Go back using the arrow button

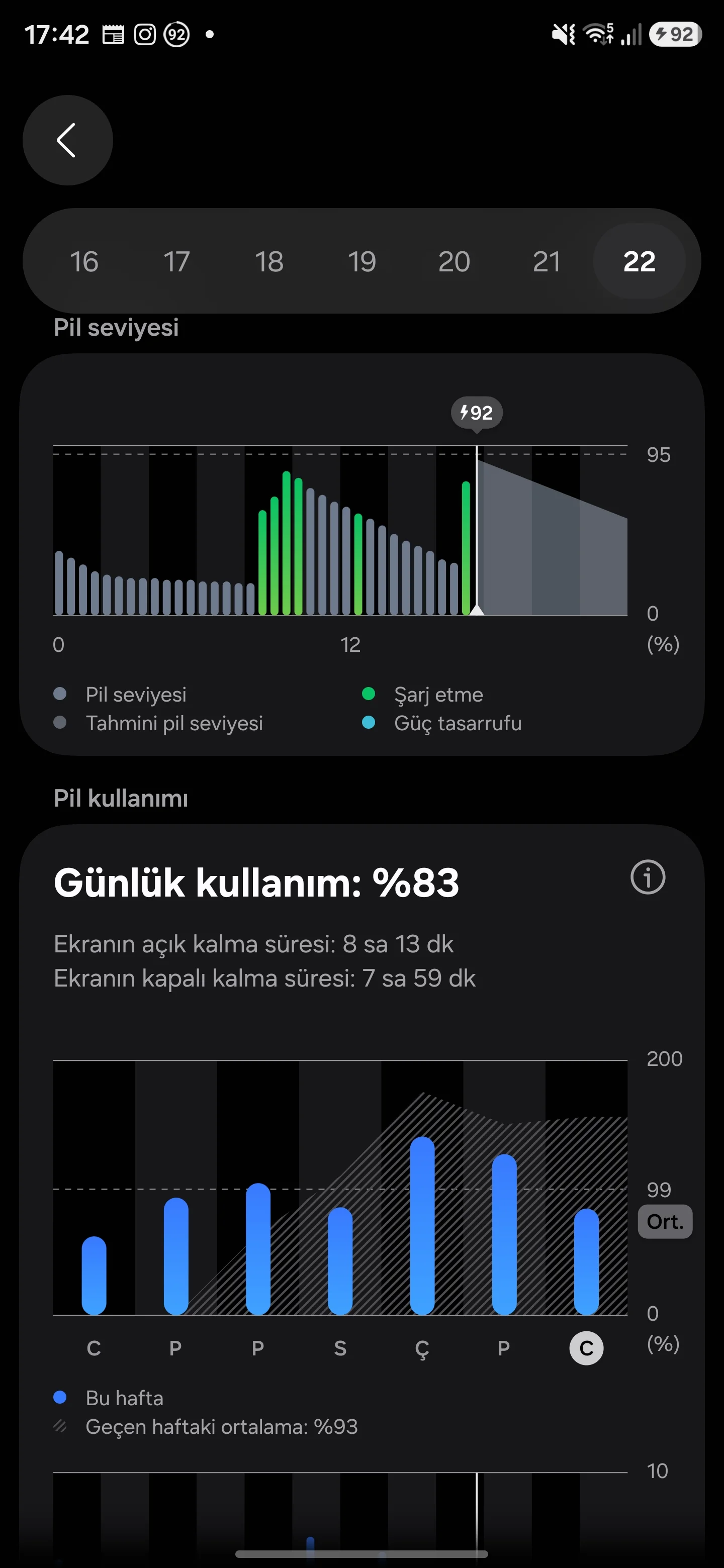(67, 140)
